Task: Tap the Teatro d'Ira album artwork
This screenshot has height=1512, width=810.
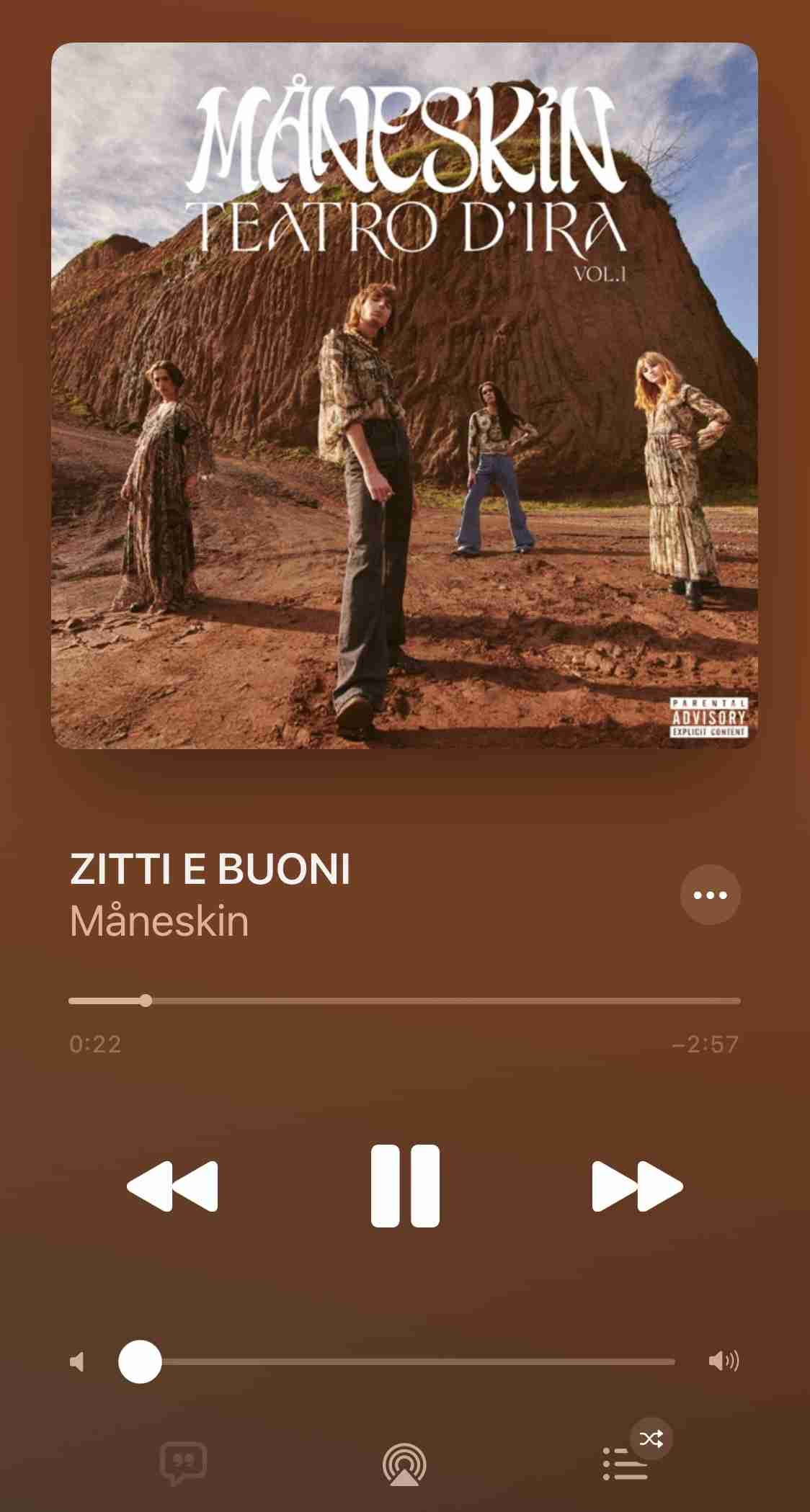Action: coord(404,396)
